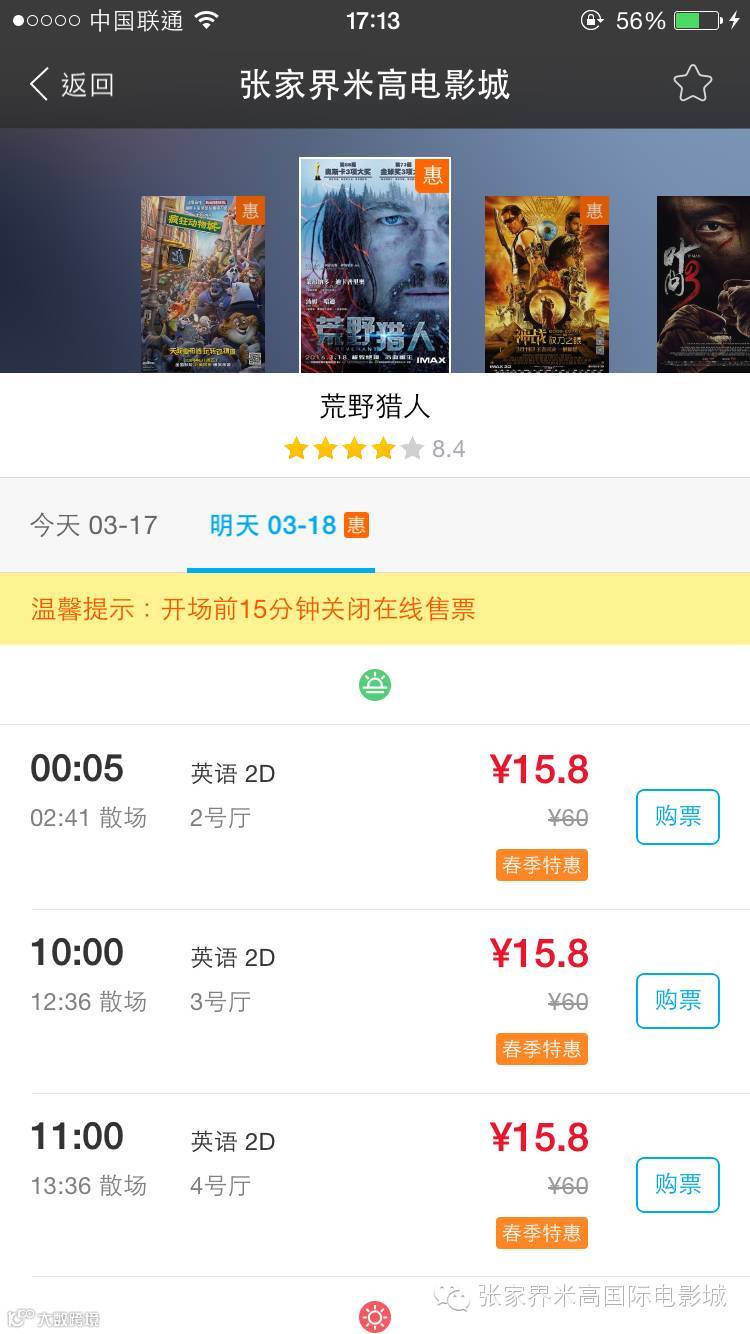
Task: Select the 叶问3 movie poster
Action: tap(702, 284)
